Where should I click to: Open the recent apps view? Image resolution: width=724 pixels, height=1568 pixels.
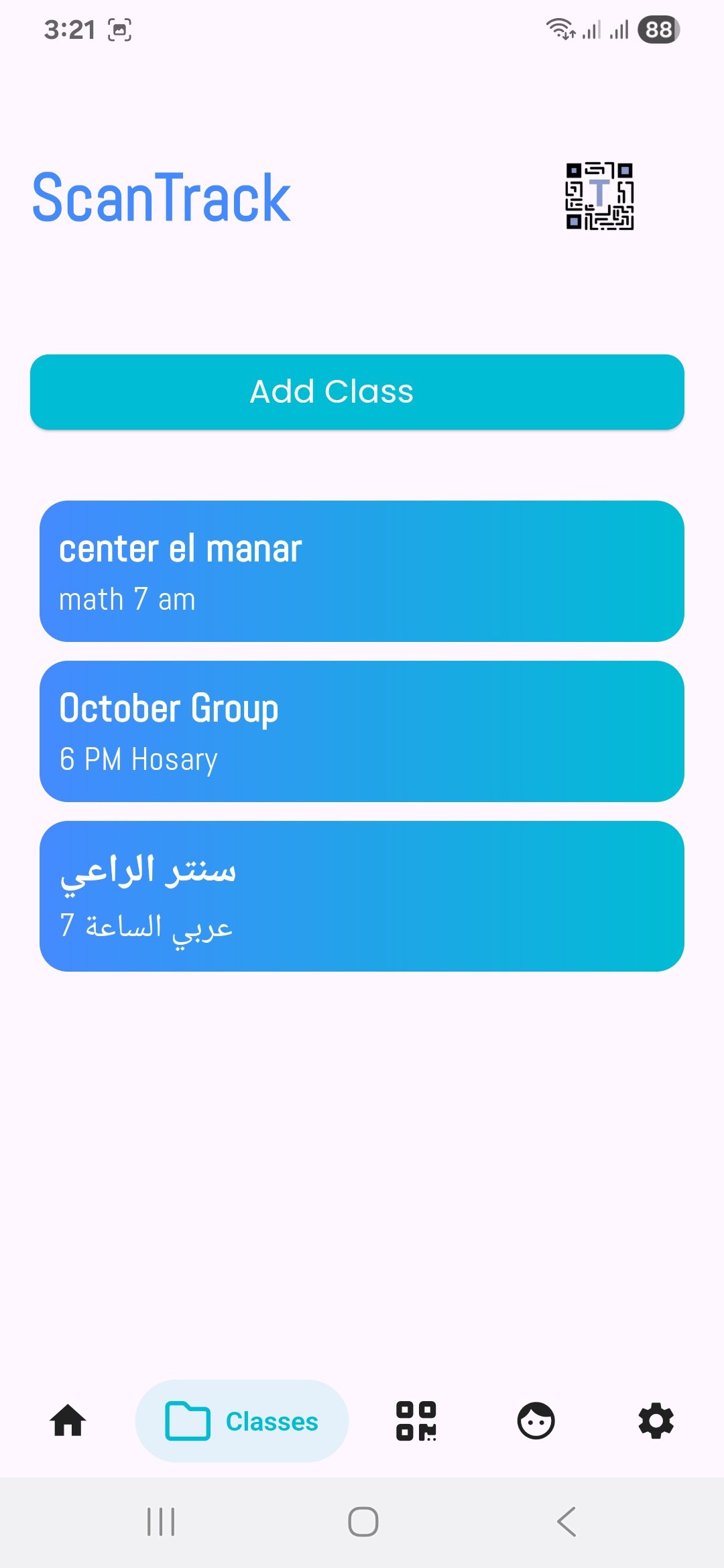161,1522
